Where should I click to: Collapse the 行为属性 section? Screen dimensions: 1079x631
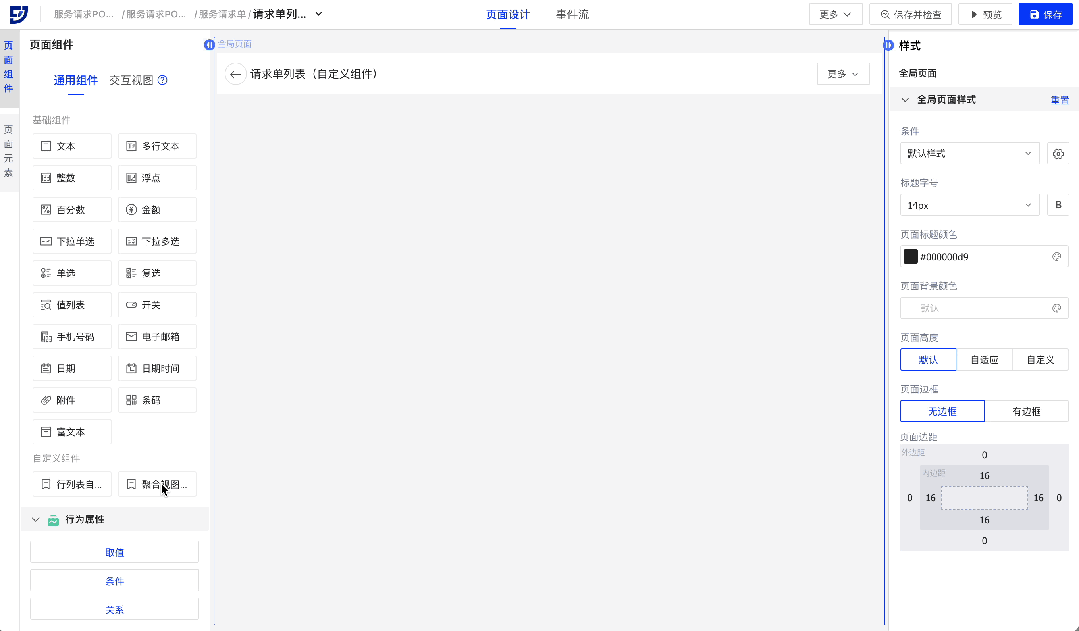coord(36,520)
